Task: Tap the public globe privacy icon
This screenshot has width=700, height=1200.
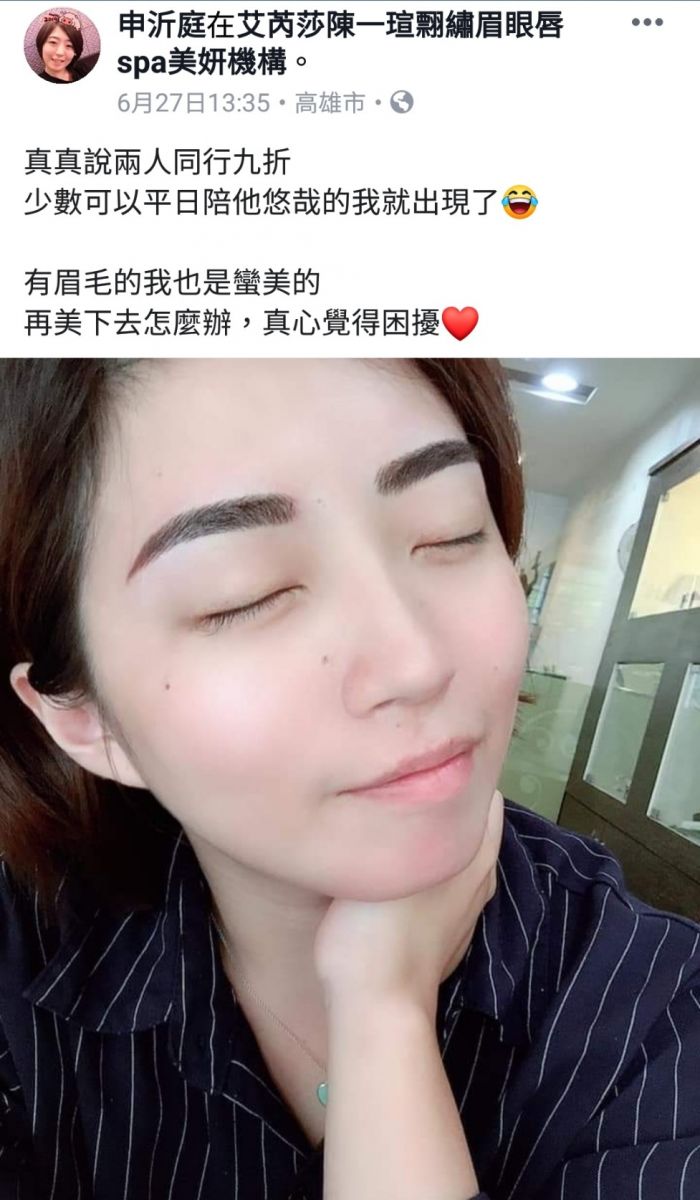Action: pos(401,102)
